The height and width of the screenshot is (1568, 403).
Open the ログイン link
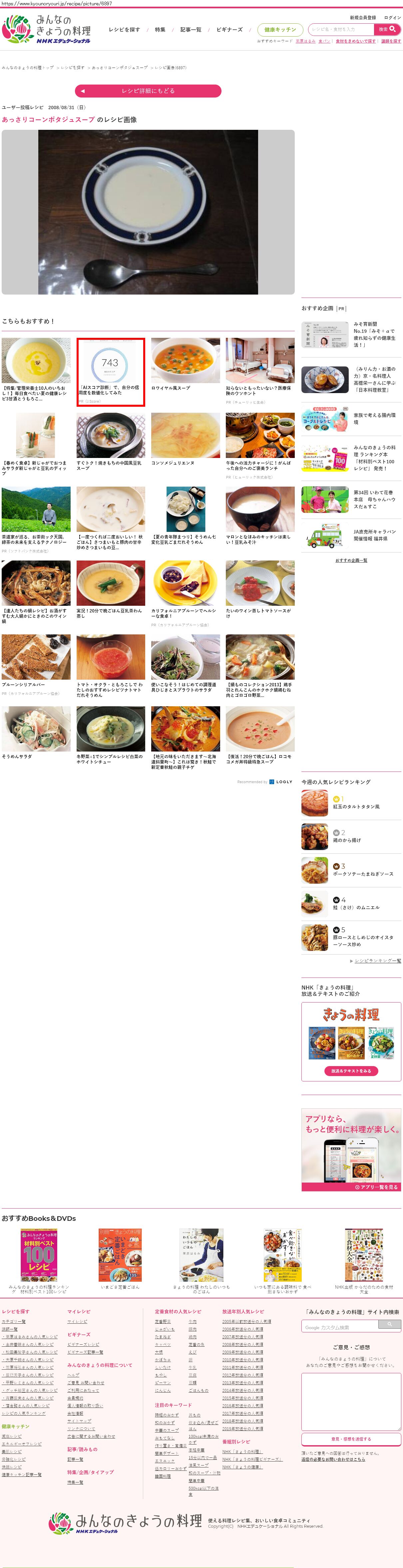[392, 18]
